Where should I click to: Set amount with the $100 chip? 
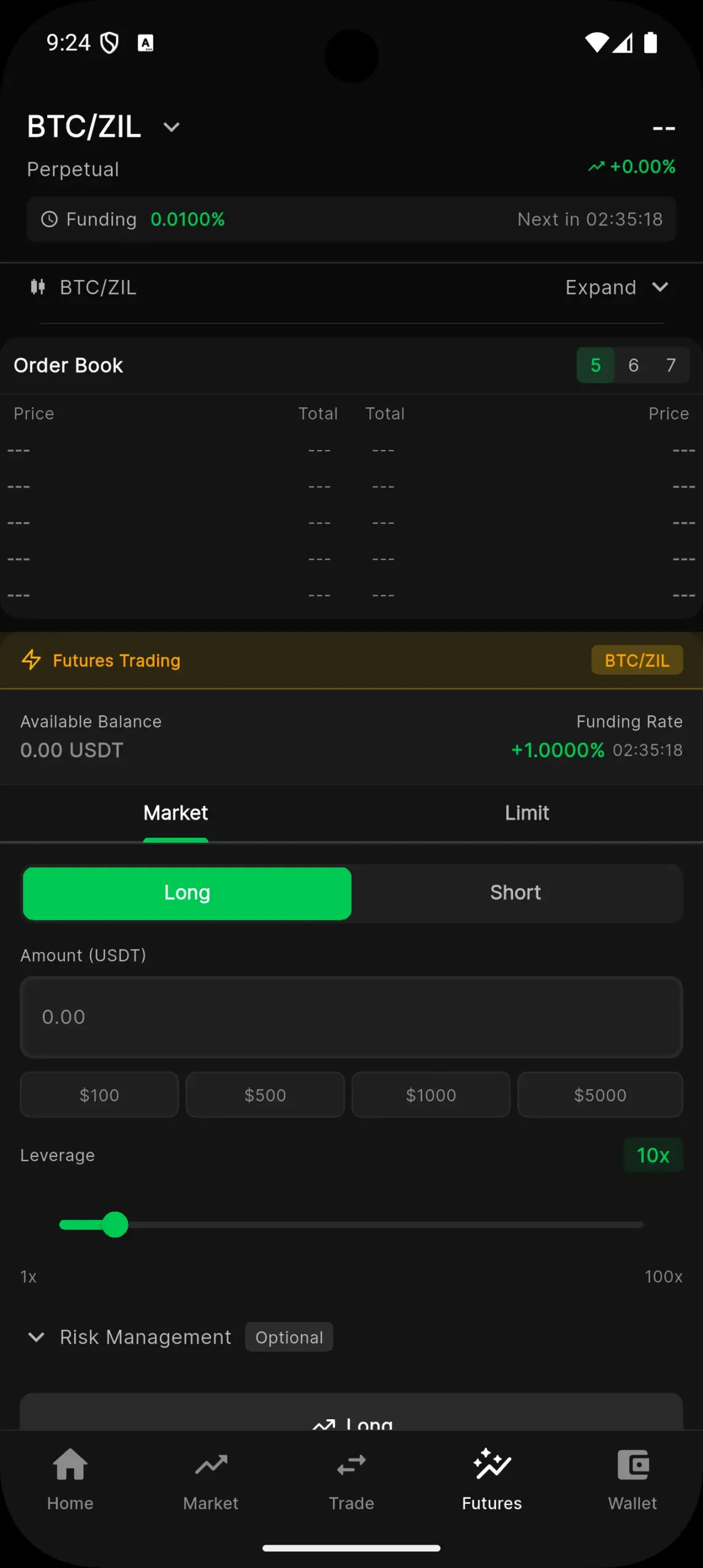pos(99,1095)
